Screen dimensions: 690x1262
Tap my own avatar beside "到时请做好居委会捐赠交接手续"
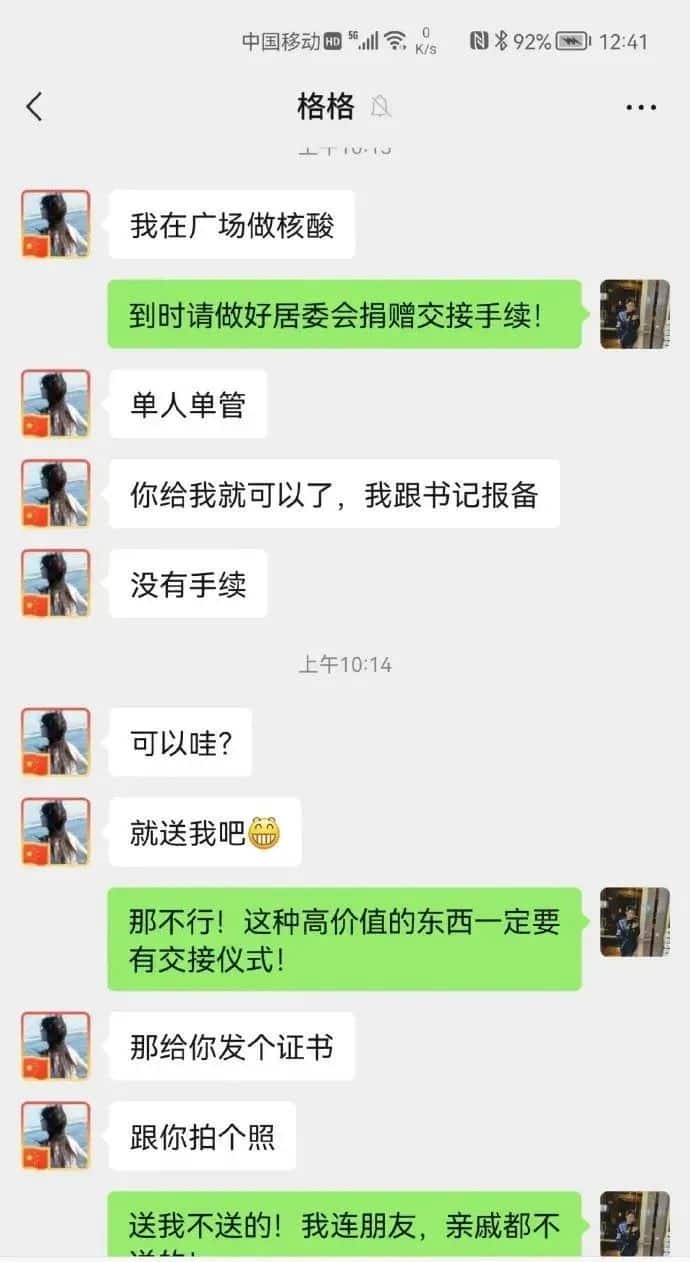pyautogui.click(x=634, y=314)
